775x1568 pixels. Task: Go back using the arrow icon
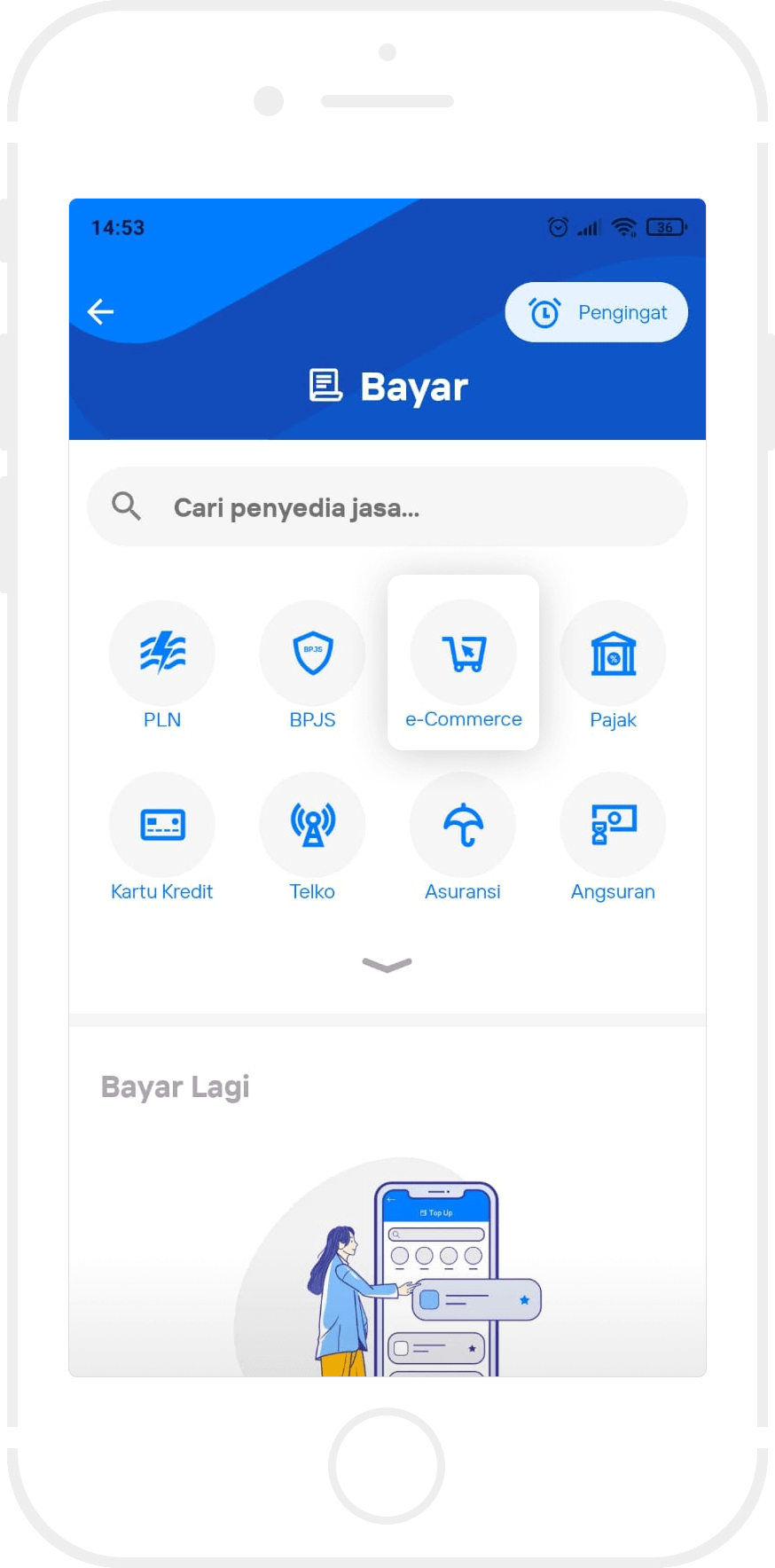point(101,312)
